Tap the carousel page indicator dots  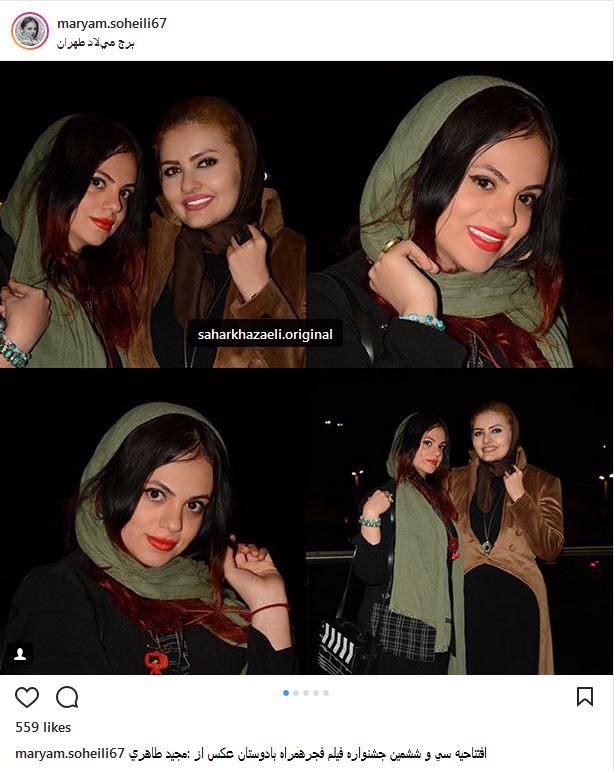click(306, 692)
